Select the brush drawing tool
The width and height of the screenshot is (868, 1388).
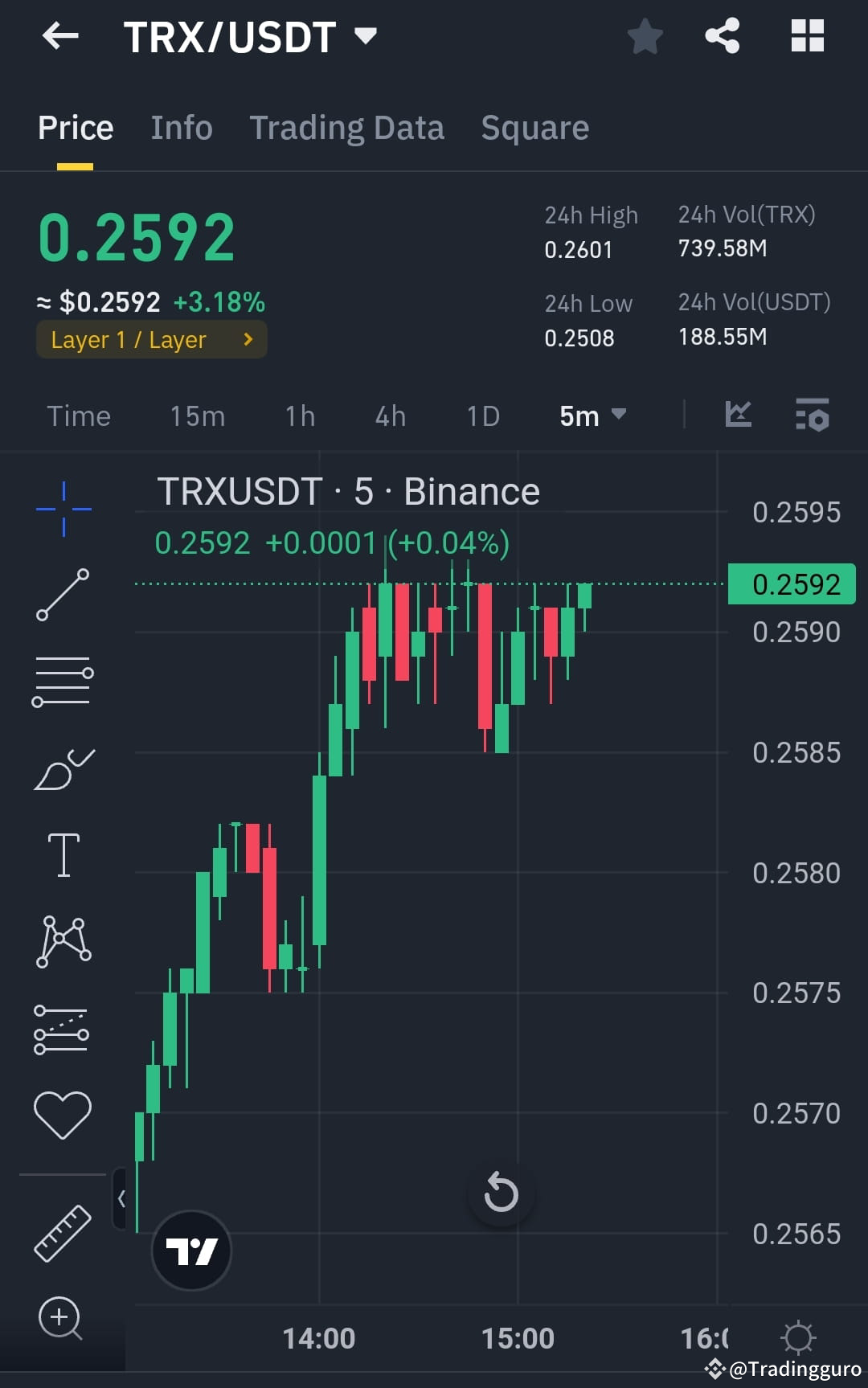click(63, 768)
